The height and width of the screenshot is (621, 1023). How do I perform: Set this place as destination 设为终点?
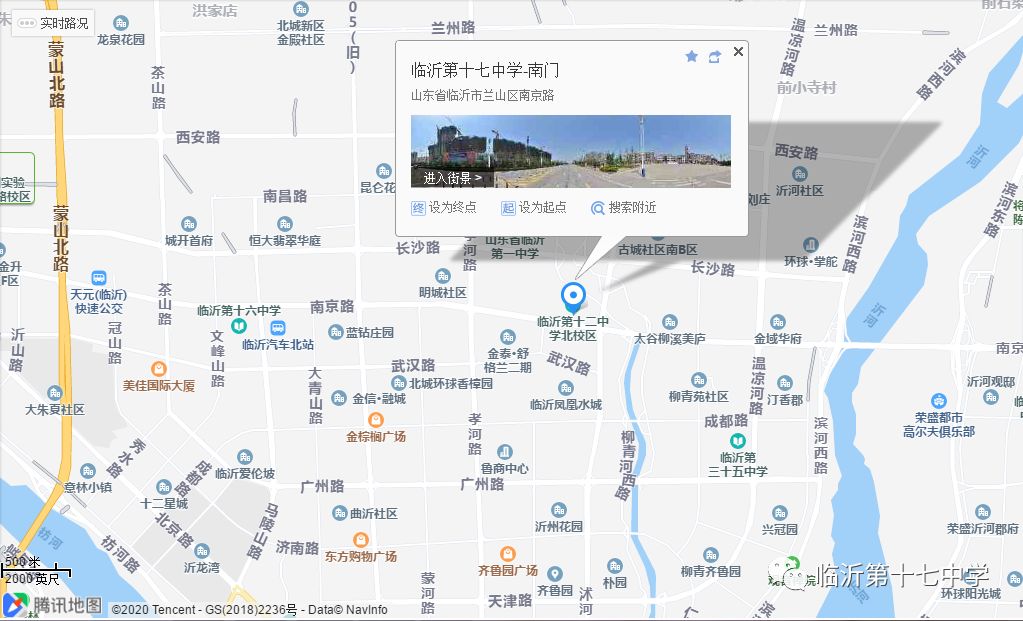(x=444, y=207)
